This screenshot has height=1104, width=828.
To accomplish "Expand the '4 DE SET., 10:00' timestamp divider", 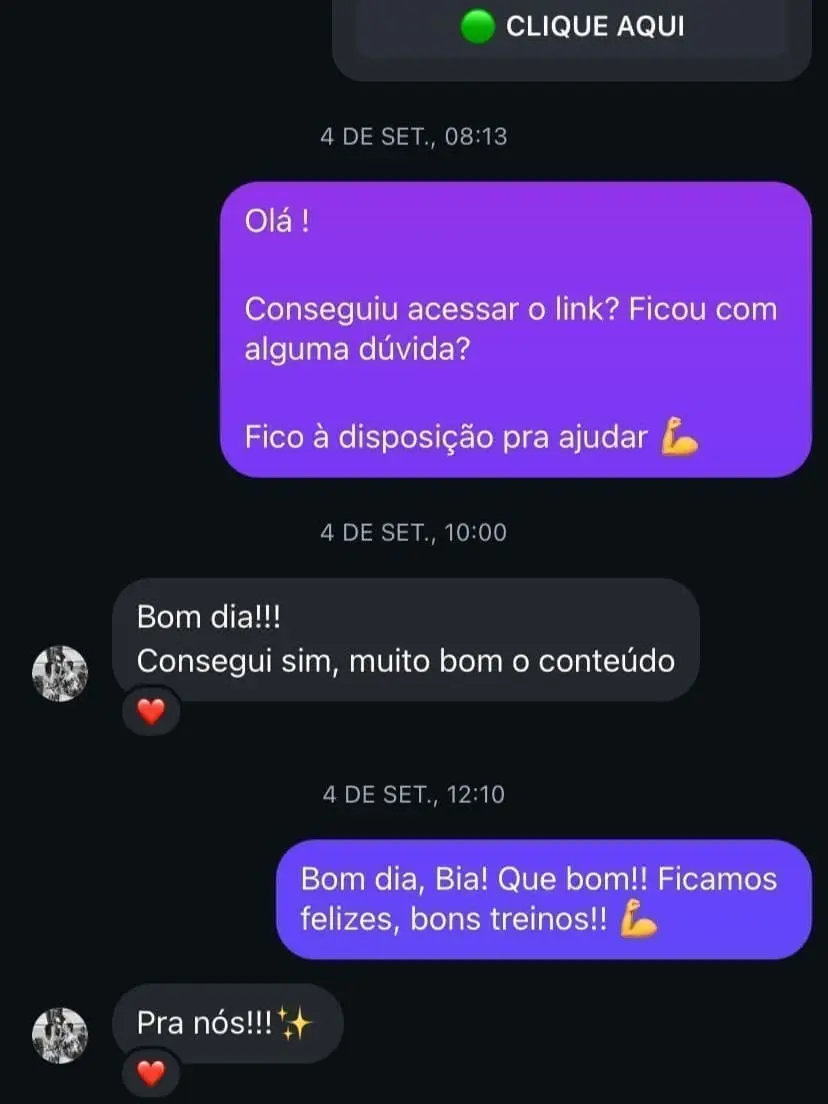I will point(414,532).
